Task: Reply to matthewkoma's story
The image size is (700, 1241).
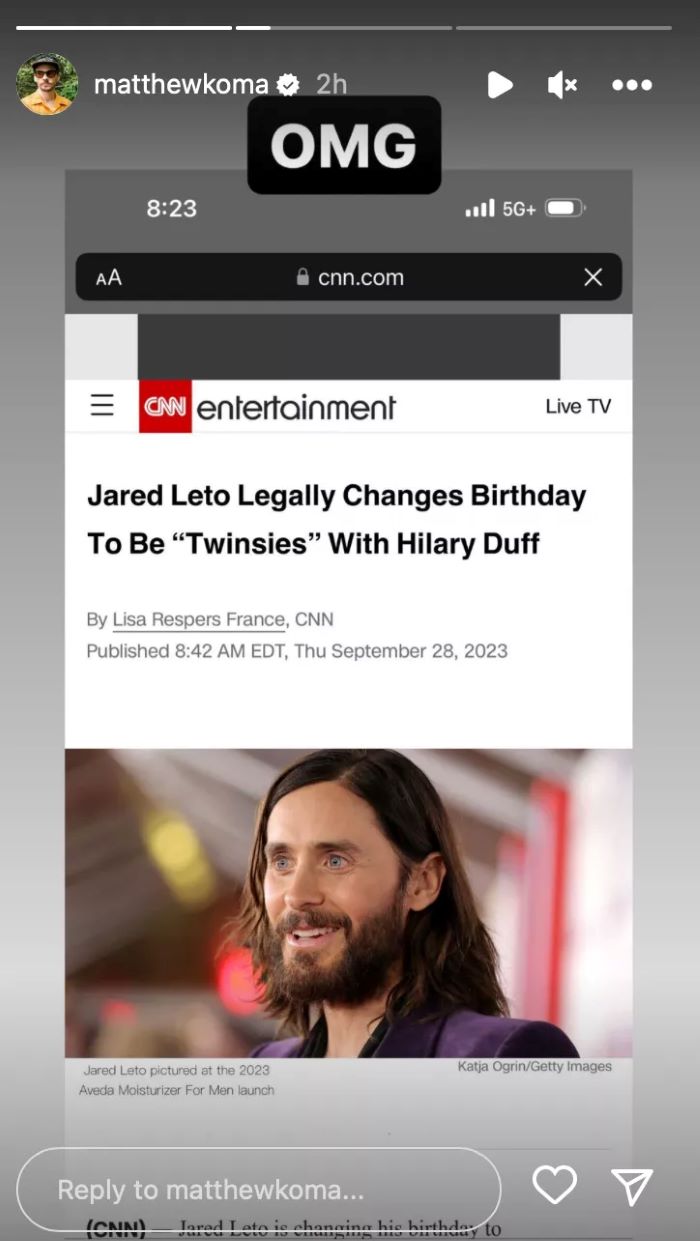Action: [258, 1189]
